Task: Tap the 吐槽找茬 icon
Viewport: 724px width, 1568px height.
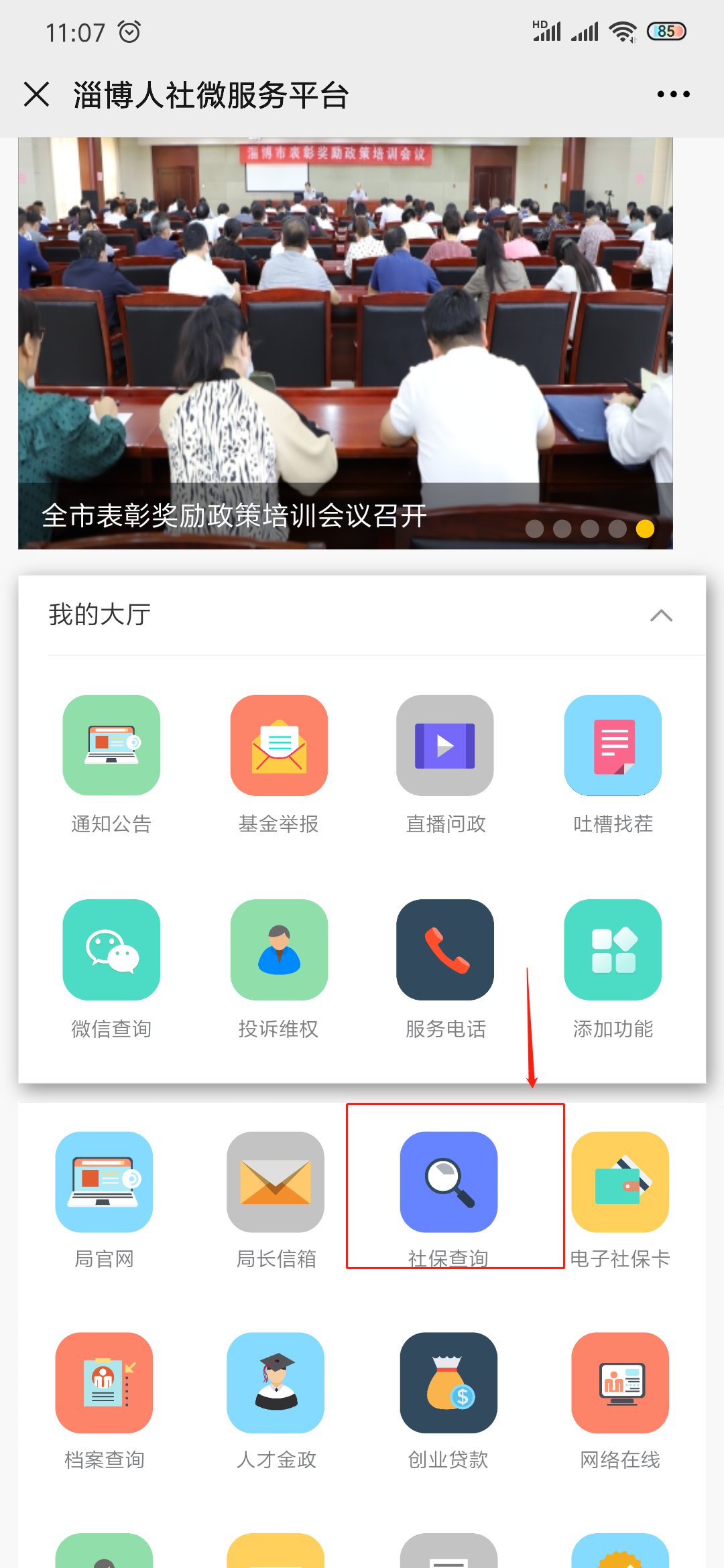Action: (613, 745)
